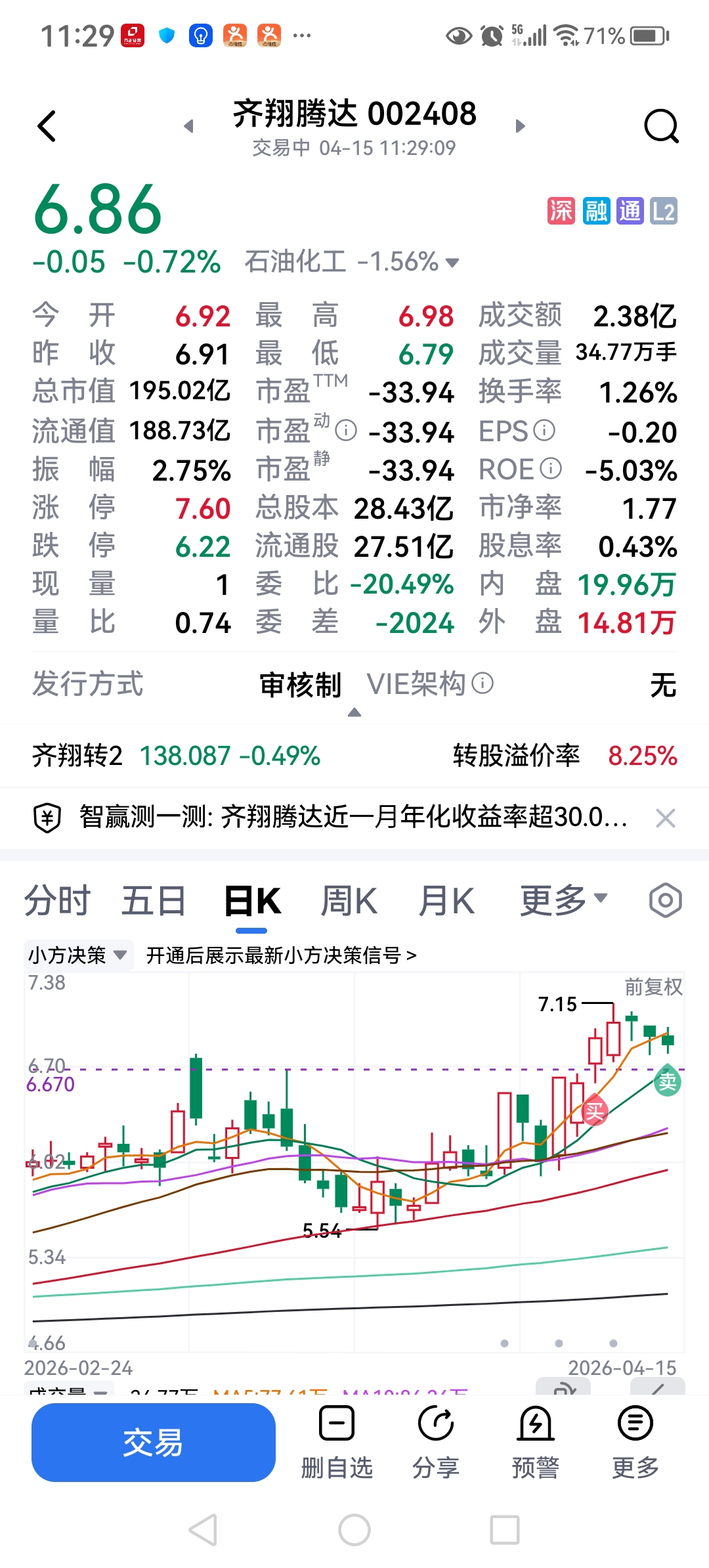Expand the 石油化工 sector dropdown
Image resolution: width=709 pixels, height=1568 pixels.
point(452,263)
